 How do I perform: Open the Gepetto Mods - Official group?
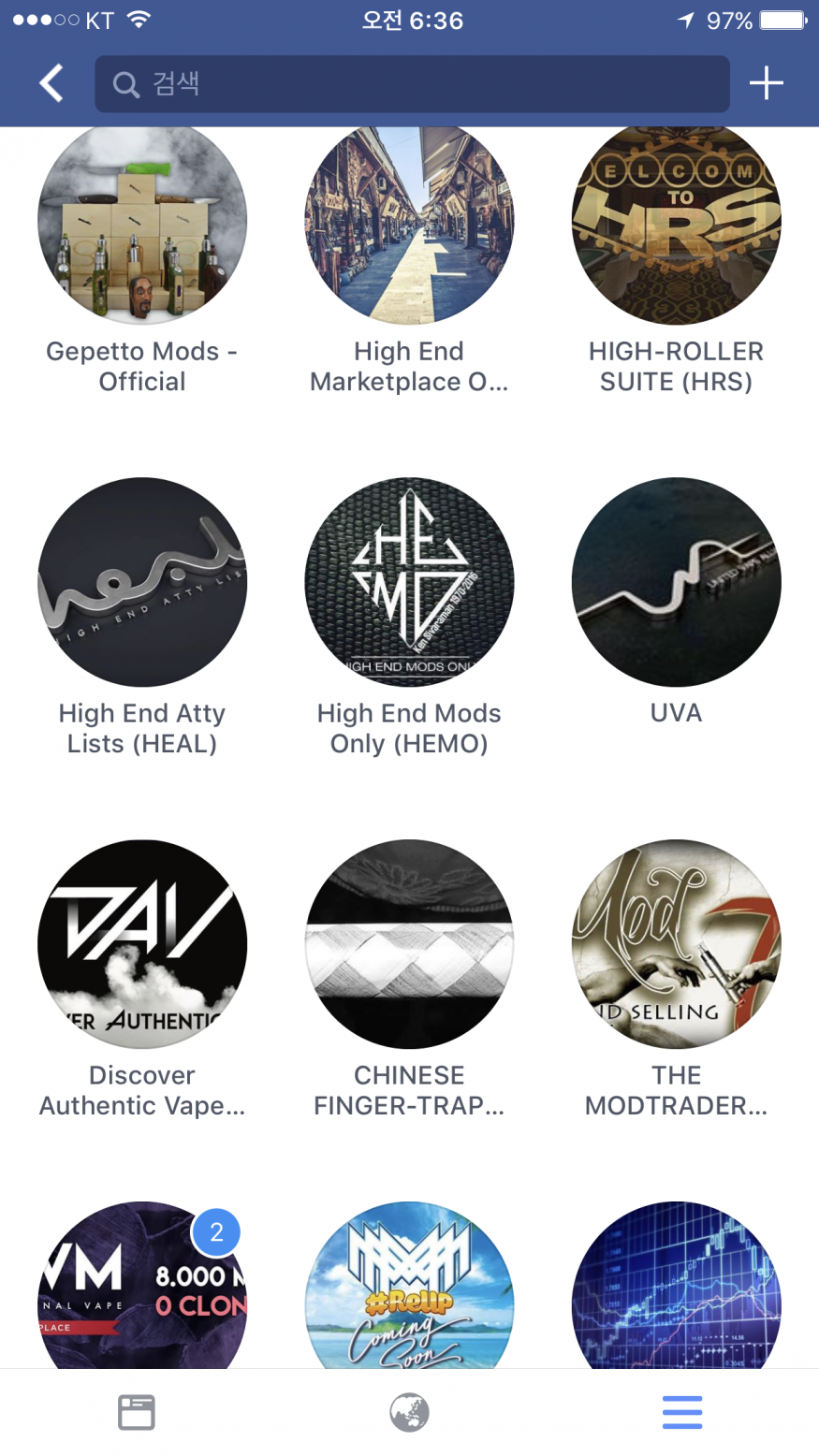142,225
